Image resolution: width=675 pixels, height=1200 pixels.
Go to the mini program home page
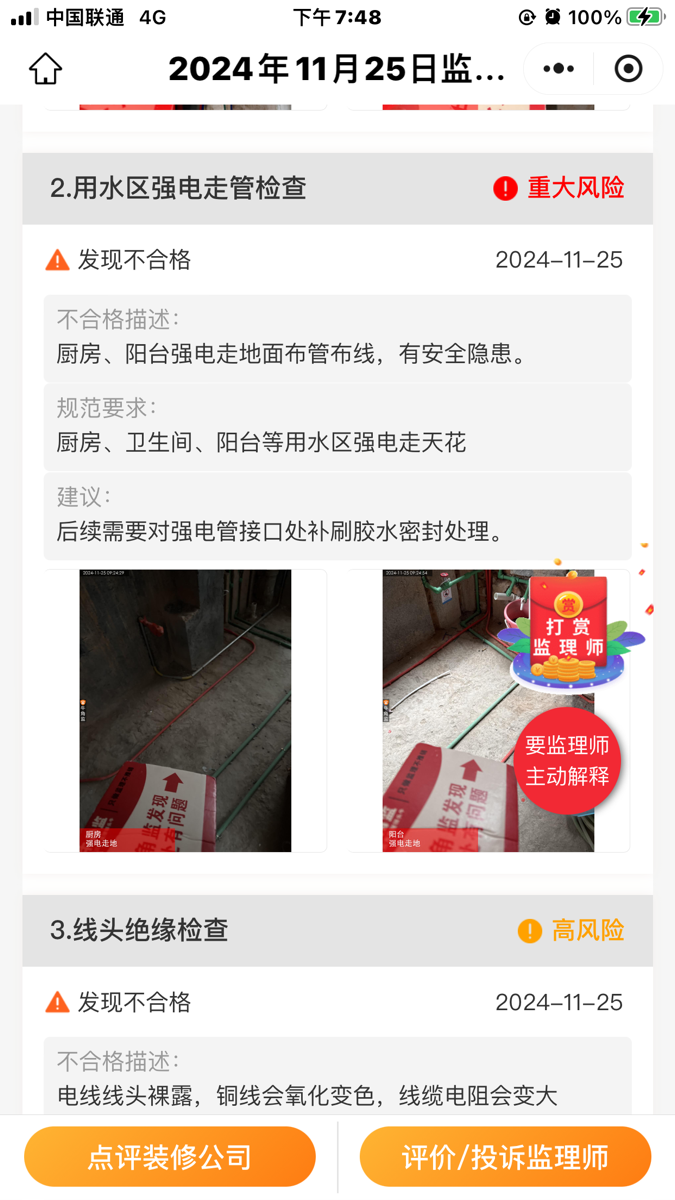click(x=46, y=69)
